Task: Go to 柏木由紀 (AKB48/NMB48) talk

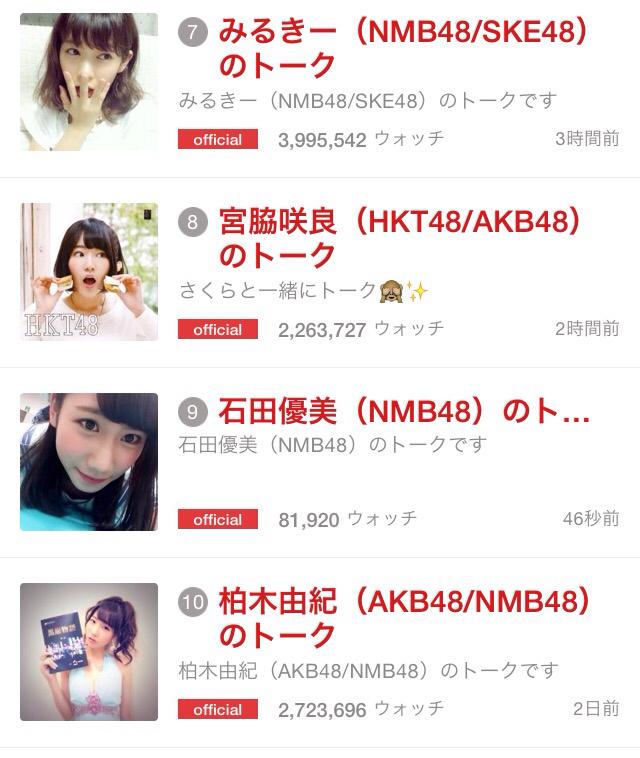Action: (404, 618)
